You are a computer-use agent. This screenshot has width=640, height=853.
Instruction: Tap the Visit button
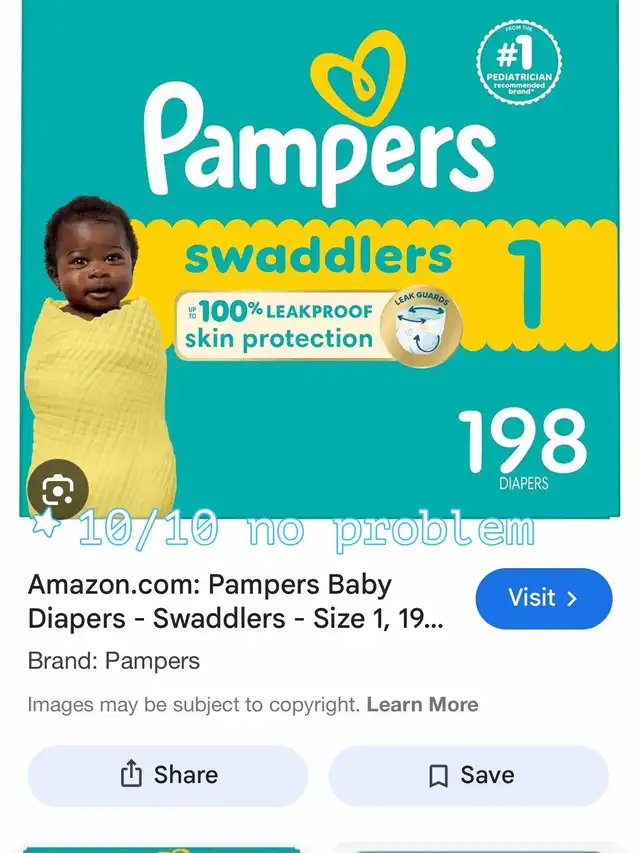click(x=544, y=598)
